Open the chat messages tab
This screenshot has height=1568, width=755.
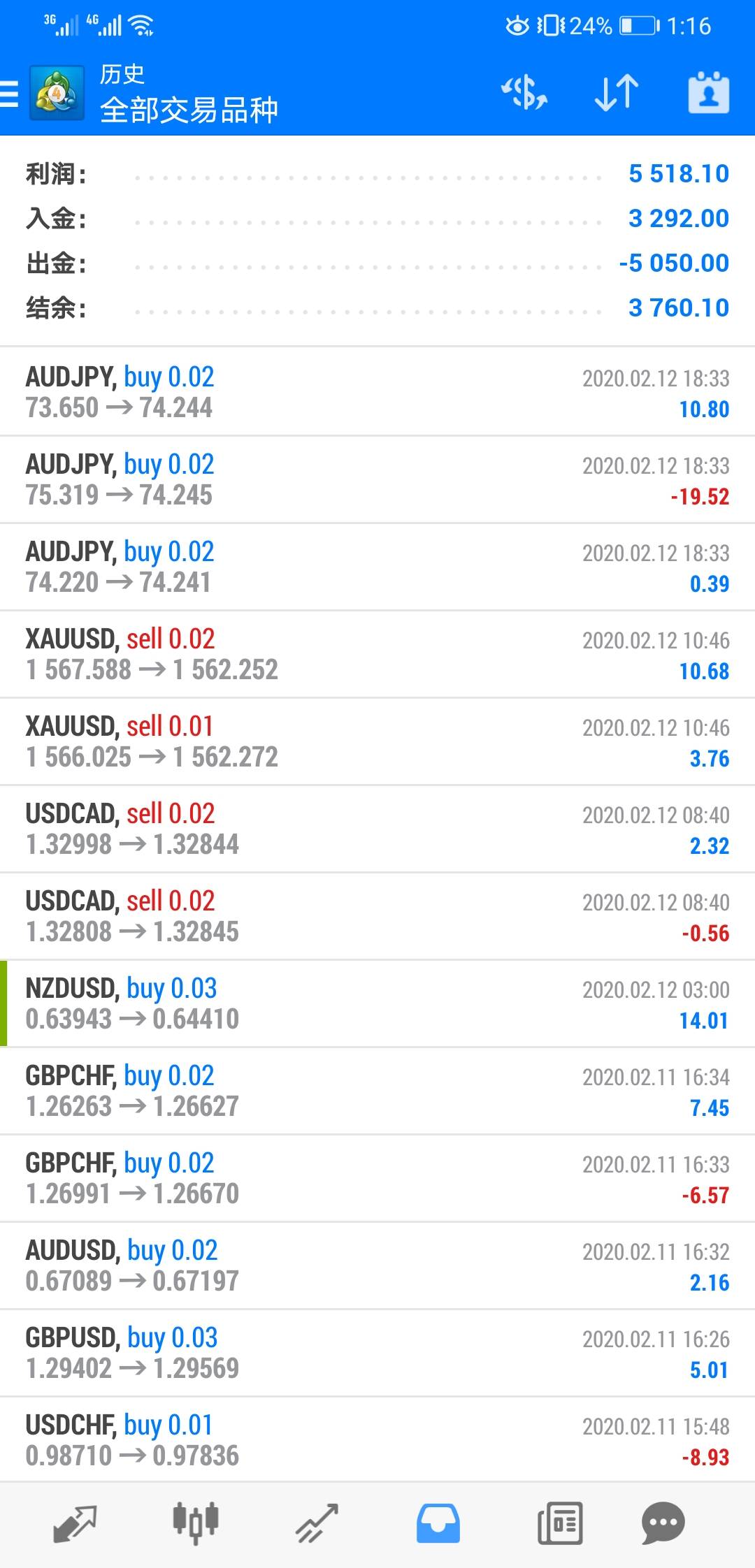(x=662, y=1524)
